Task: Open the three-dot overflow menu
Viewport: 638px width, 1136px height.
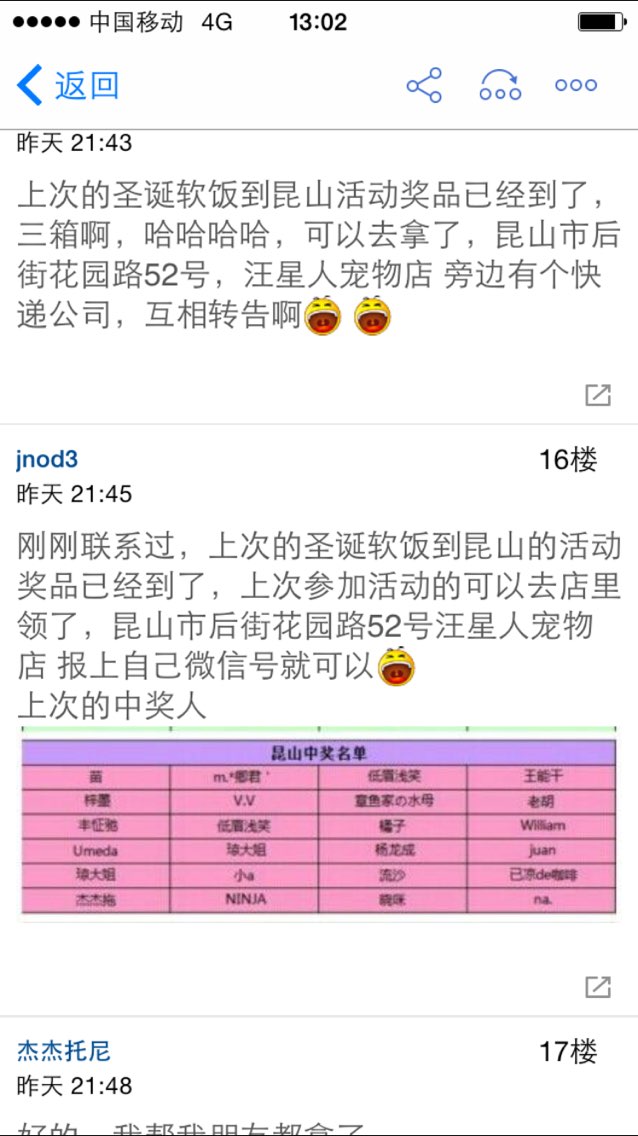Action: tap(576, 85)
